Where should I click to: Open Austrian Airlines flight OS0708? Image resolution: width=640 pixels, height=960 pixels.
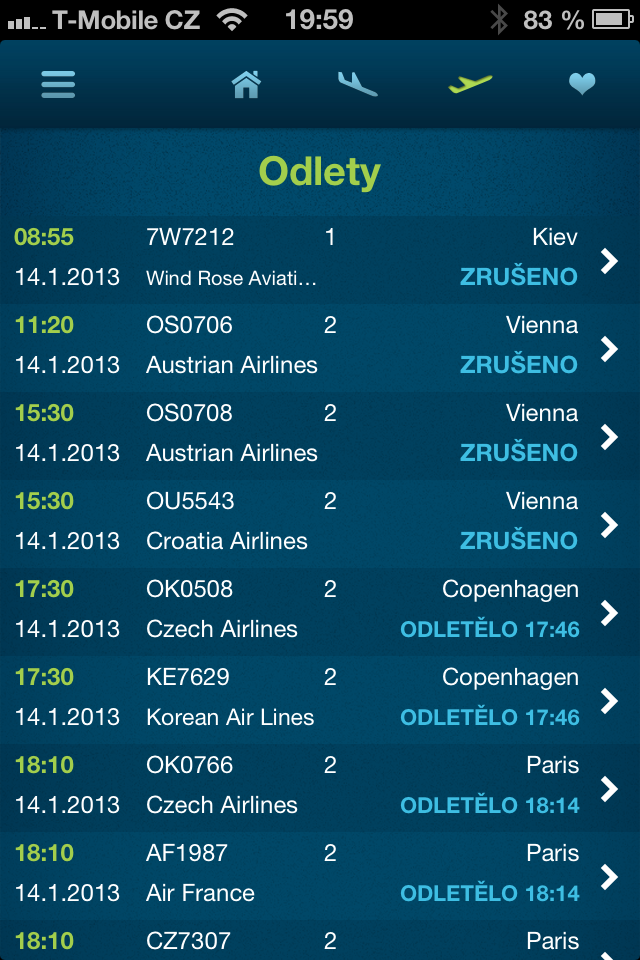pos(320,435)
